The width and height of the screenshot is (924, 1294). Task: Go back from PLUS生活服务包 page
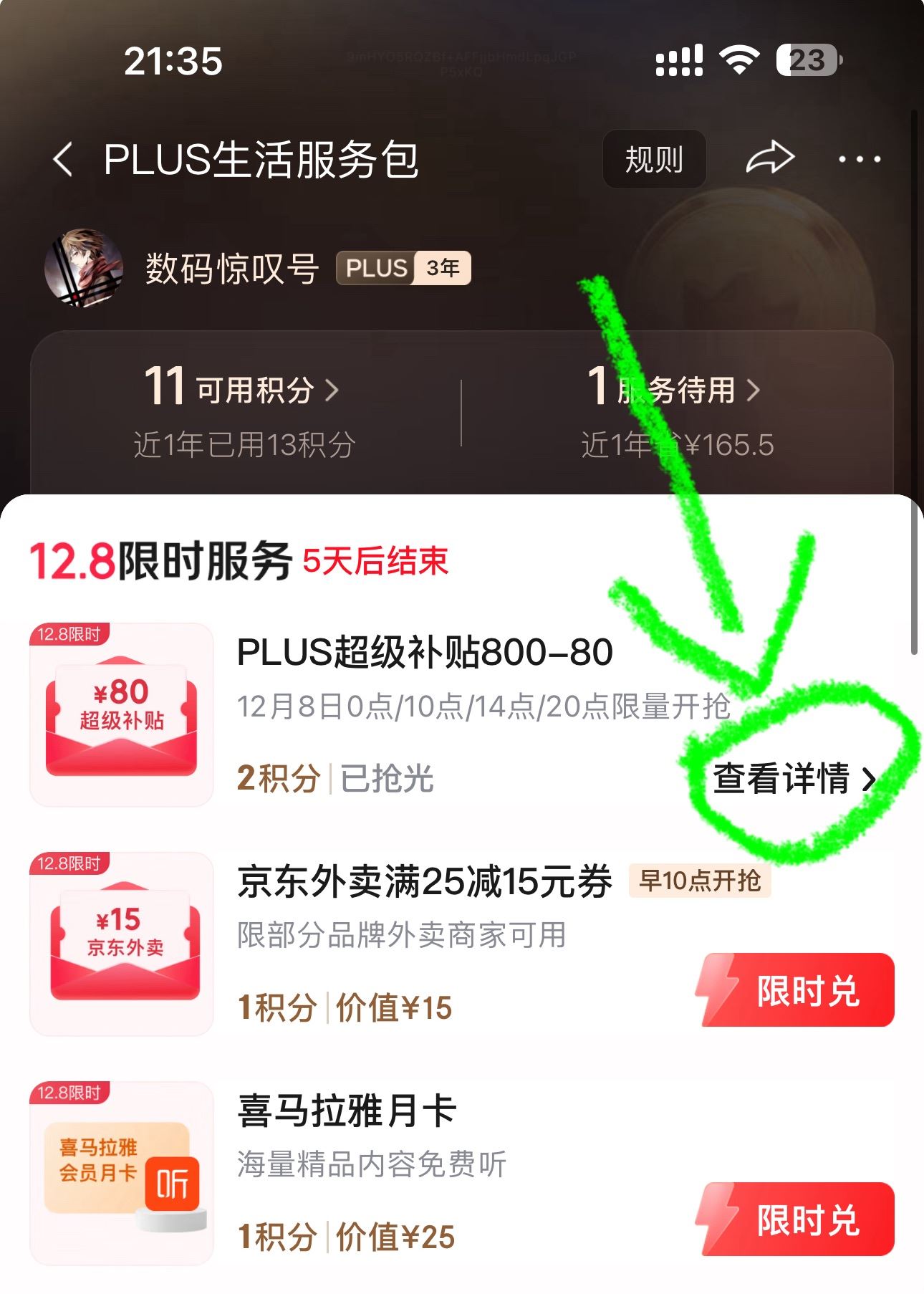tap(63, 159)
